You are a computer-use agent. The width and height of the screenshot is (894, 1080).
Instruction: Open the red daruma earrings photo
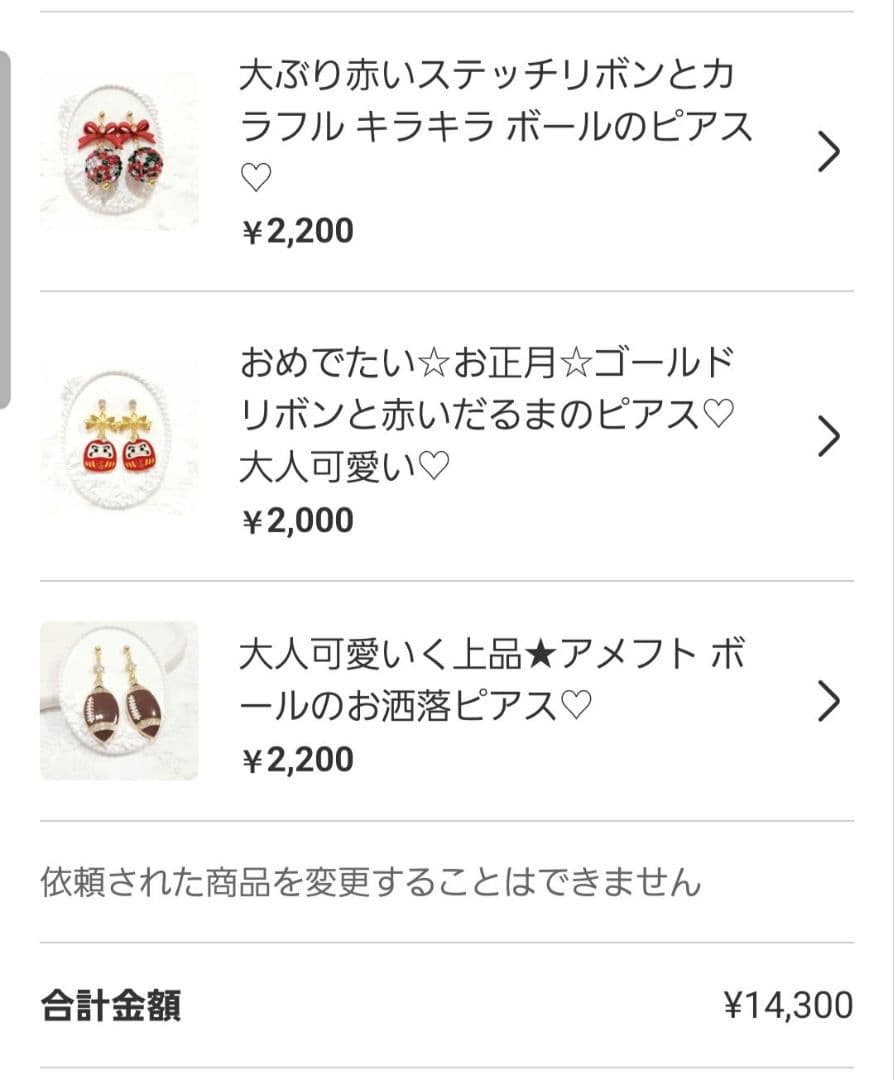(119, 432)
